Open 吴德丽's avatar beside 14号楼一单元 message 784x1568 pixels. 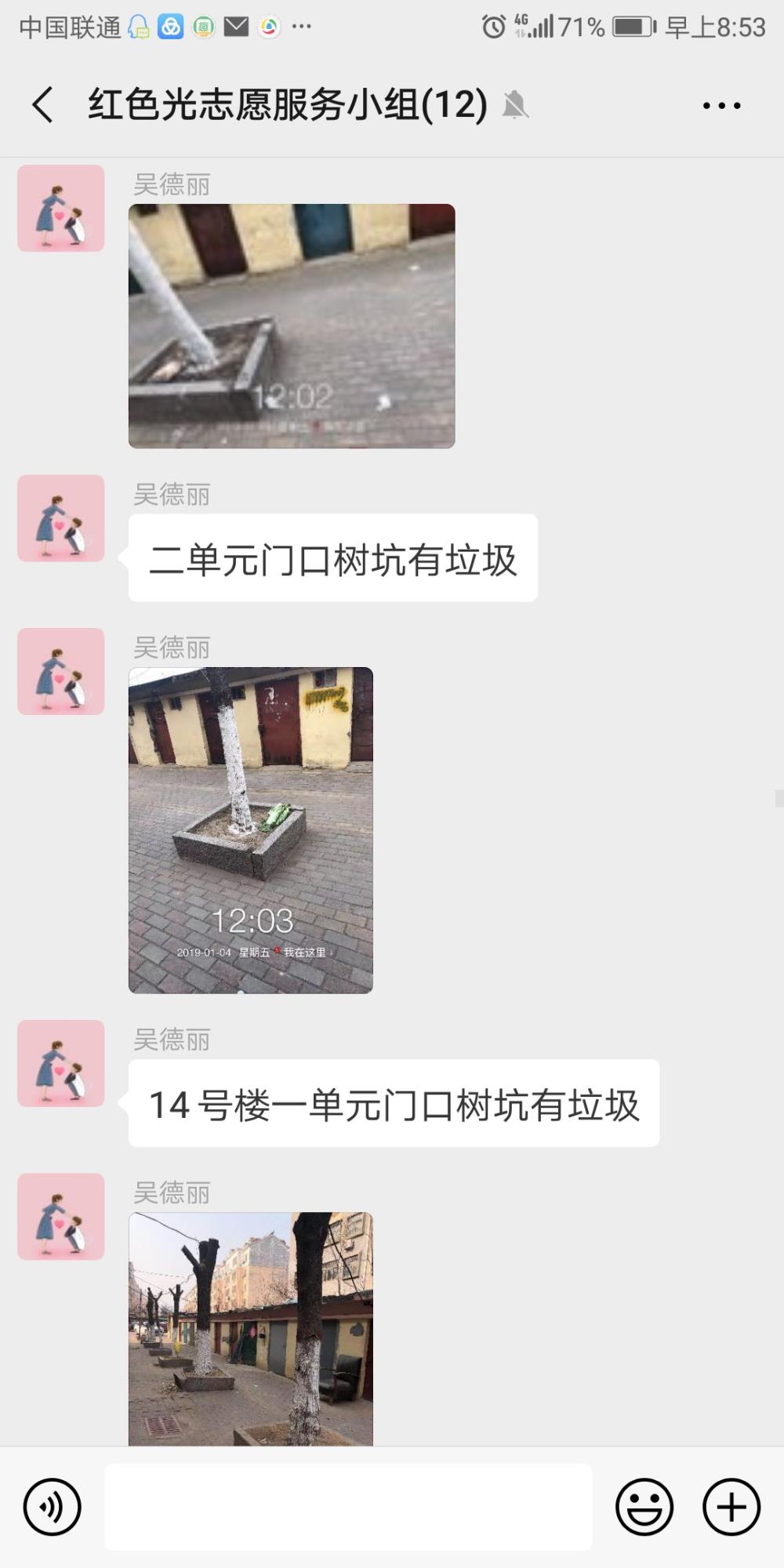[61, 1063]
